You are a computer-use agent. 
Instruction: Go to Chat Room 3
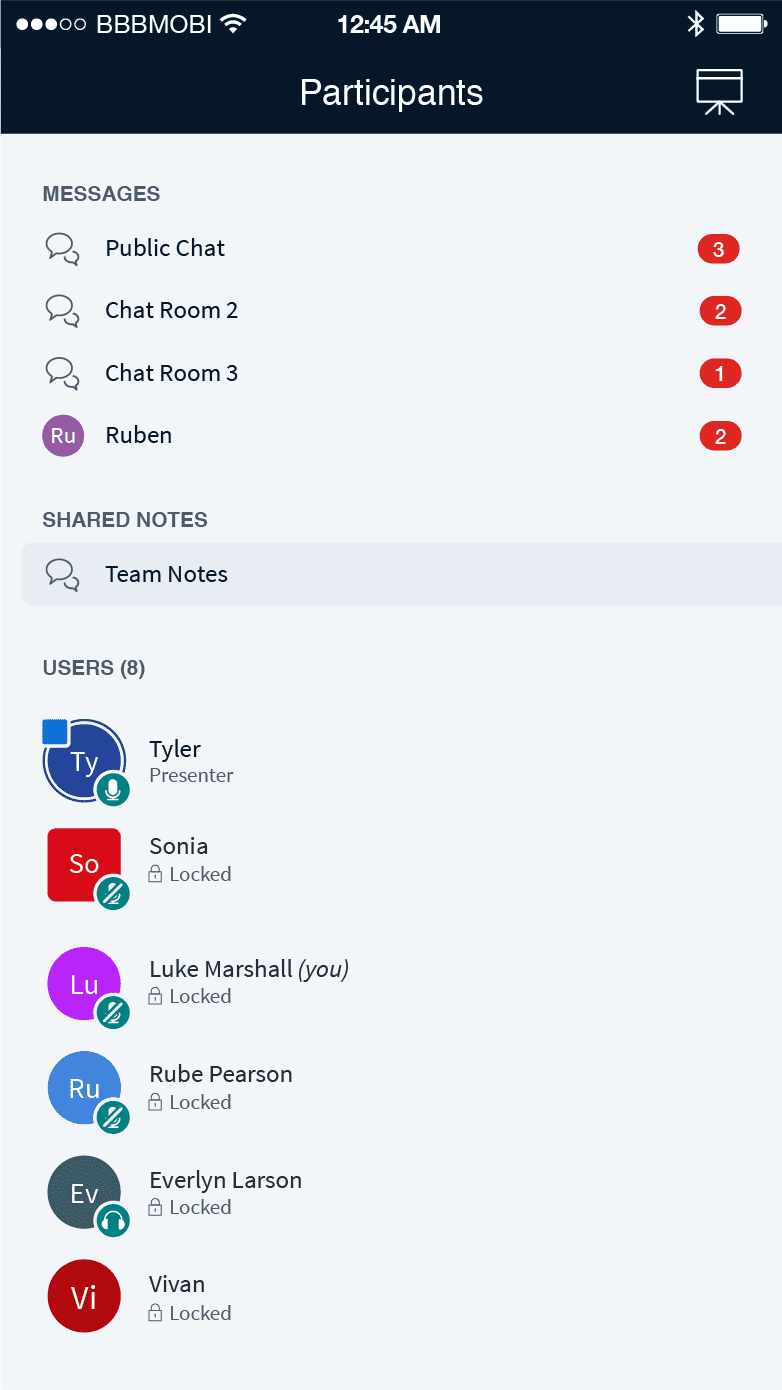[x=391, y=373]
